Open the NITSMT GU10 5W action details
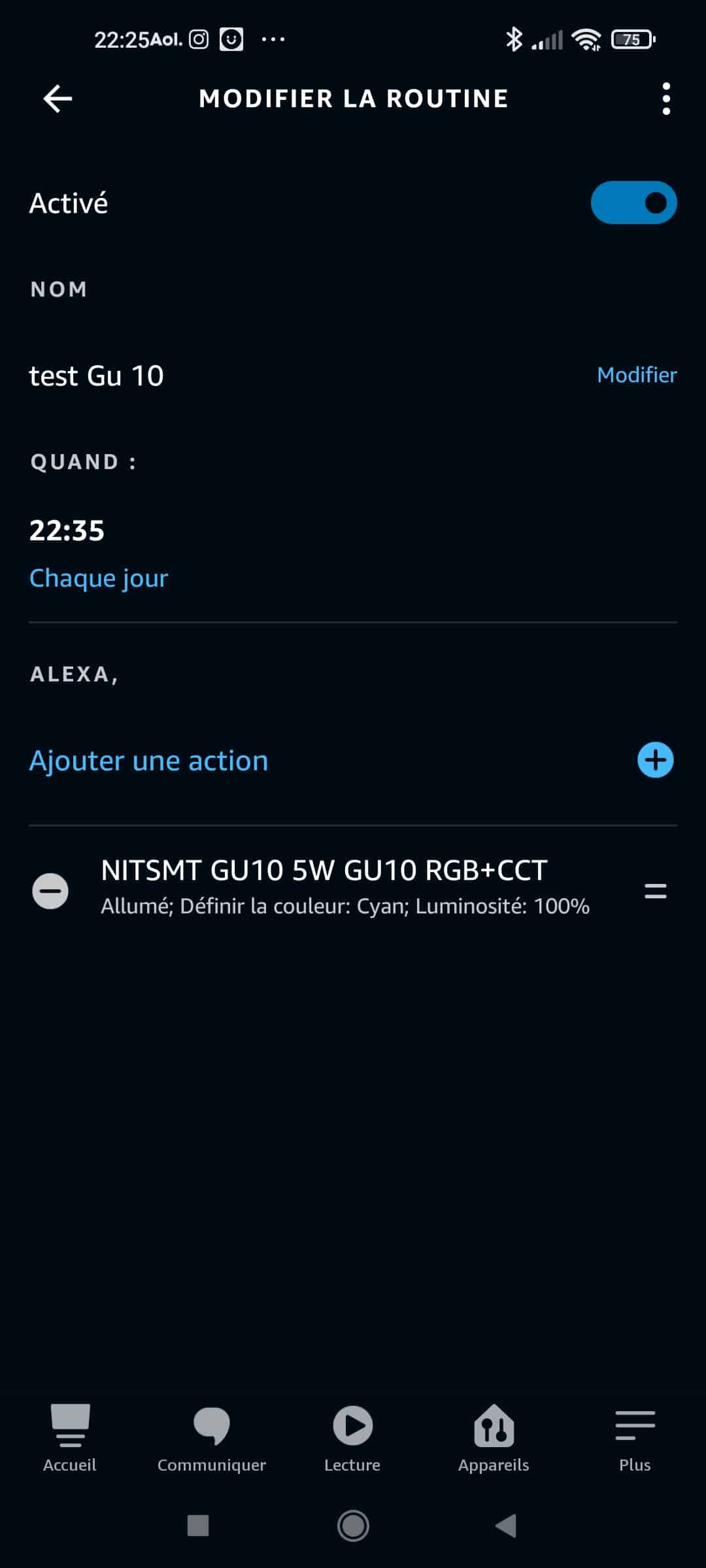706x1568 pixels. 345,887
